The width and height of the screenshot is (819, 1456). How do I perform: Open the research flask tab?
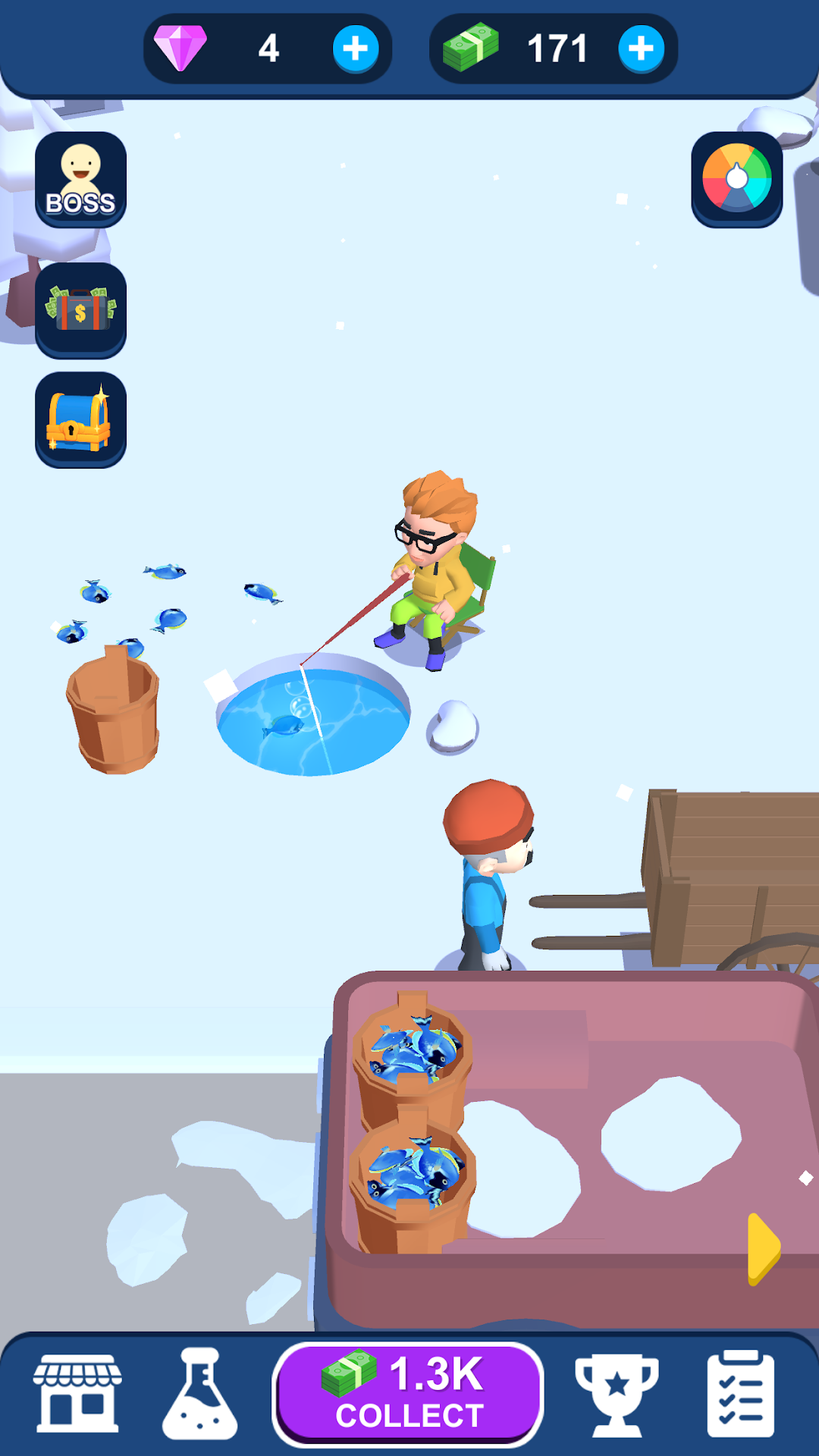coord(199,1394)
